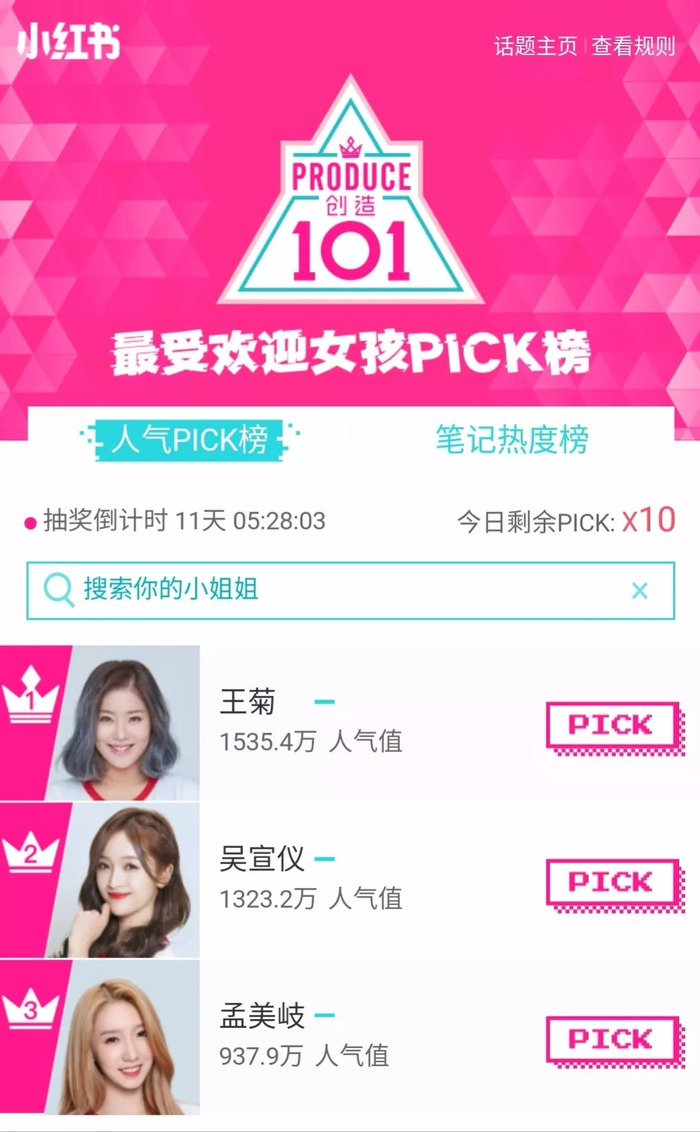This screenshot has height=1132, width=700.
Task: Vote for 吴宣仪 using her PICK button
Action: coord(612,883)
